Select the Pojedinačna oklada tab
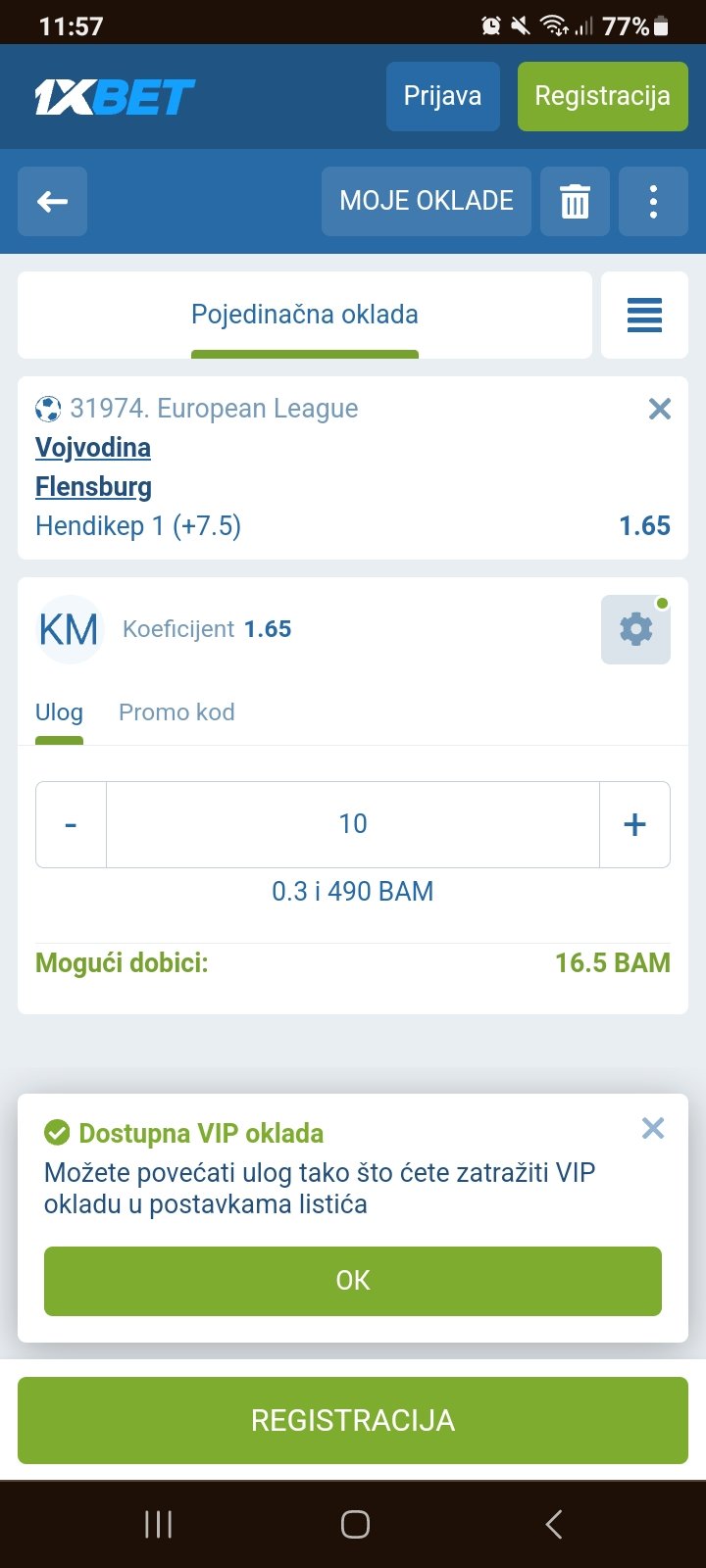Image resolution: width=706 pixels, height=1568 pixels. coord(305,315)
